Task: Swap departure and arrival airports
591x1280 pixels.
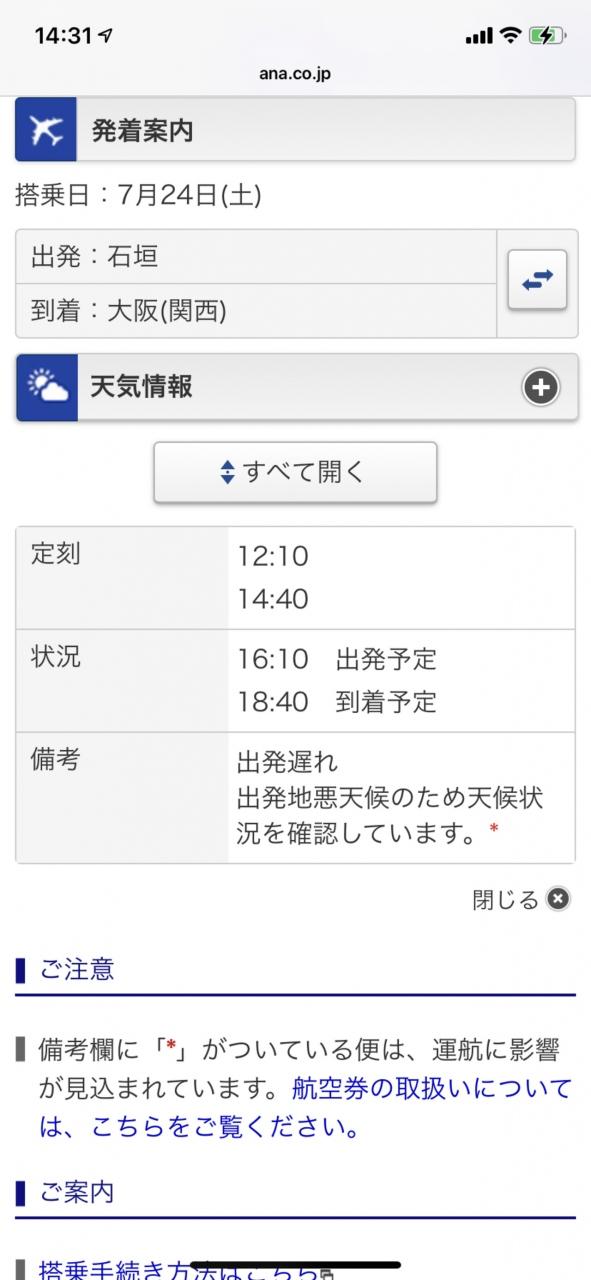Action: [538, 282]
